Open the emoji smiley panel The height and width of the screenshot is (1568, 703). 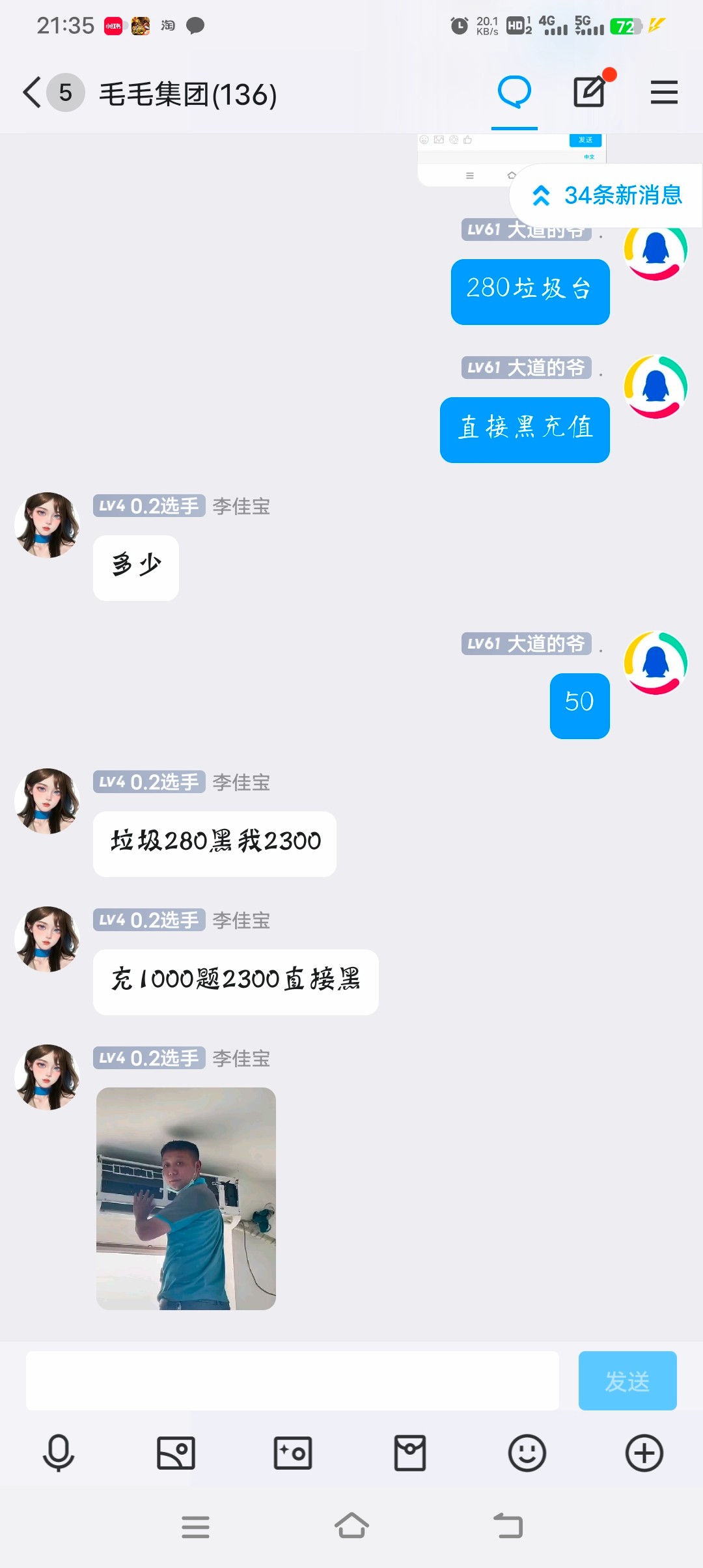(527, 1453)
